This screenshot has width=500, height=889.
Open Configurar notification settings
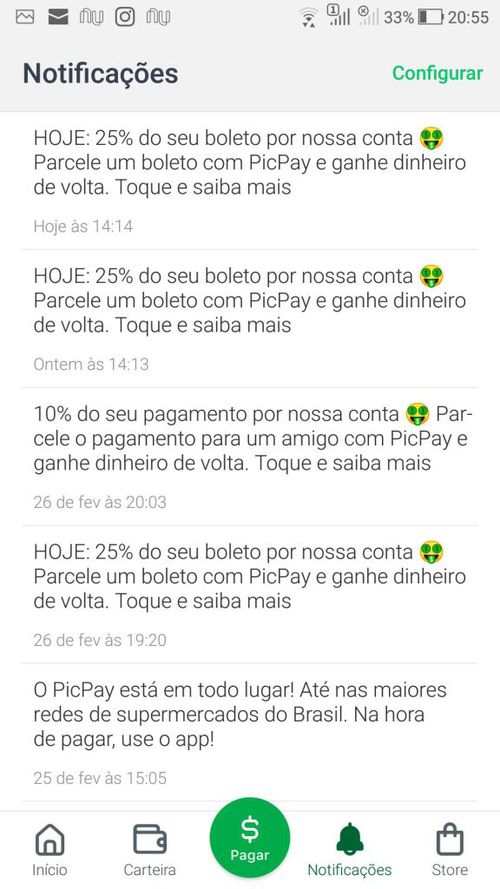437,73
